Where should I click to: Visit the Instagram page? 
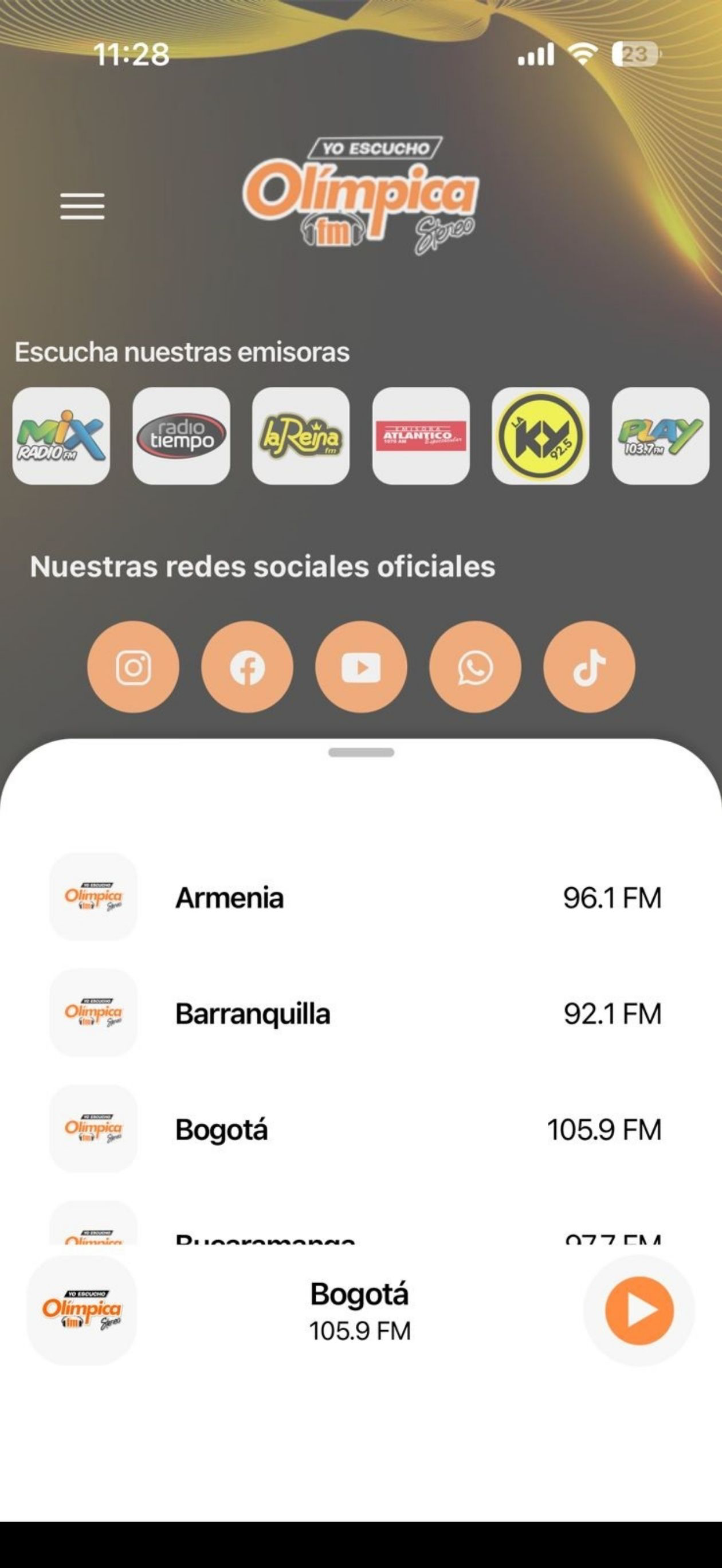[134, 667]
